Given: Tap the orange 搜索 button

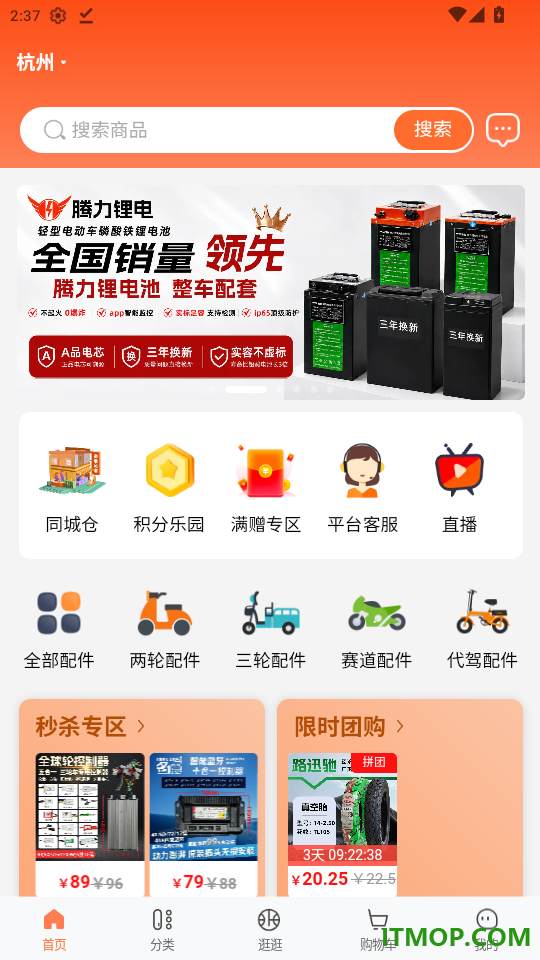Looking at the screenshot, I should 433,130.
